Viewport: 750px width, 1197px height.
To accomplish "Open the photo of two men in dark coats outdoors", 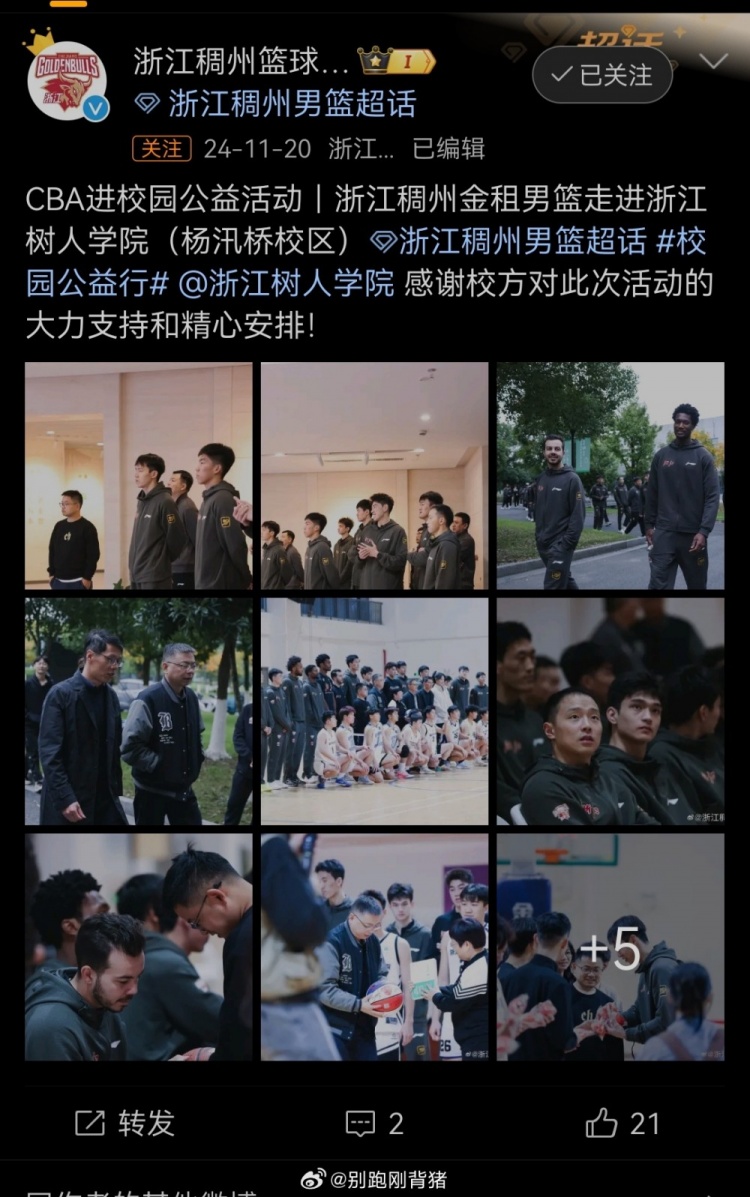I will pyautogui.click(x=139, y=711).
